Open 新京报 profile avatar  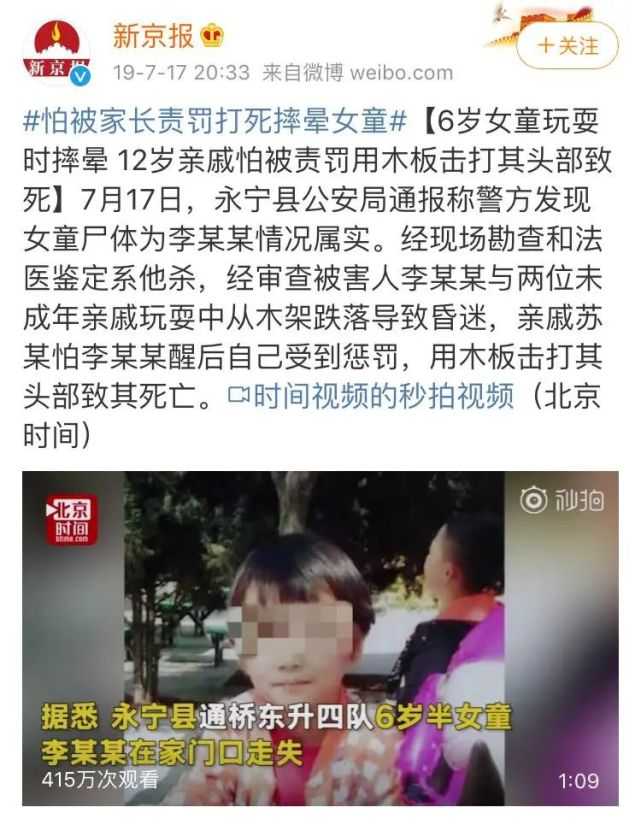[x=56, y=49]
